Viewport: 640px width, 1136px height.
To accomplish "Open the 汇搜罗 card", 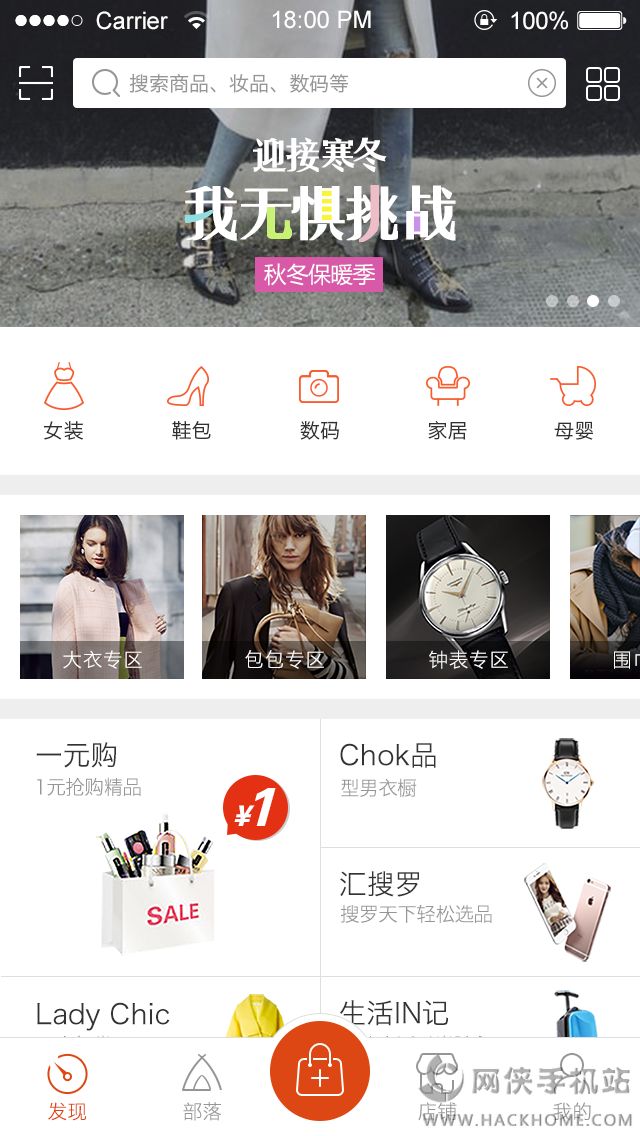I will point(480,912).
